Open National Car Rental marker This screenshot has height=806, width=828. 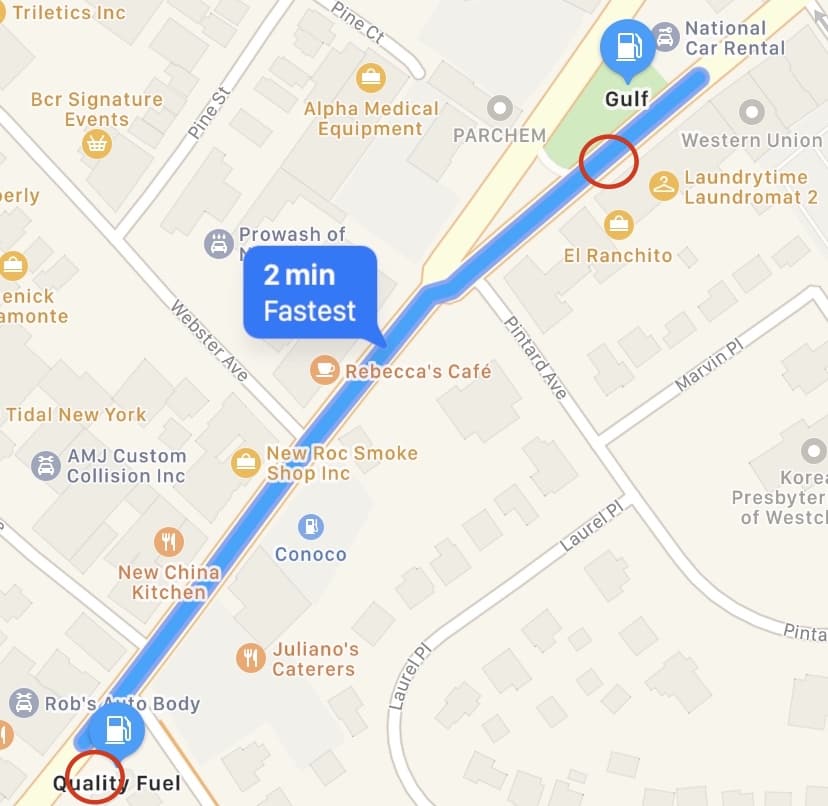tap(664, 39)
